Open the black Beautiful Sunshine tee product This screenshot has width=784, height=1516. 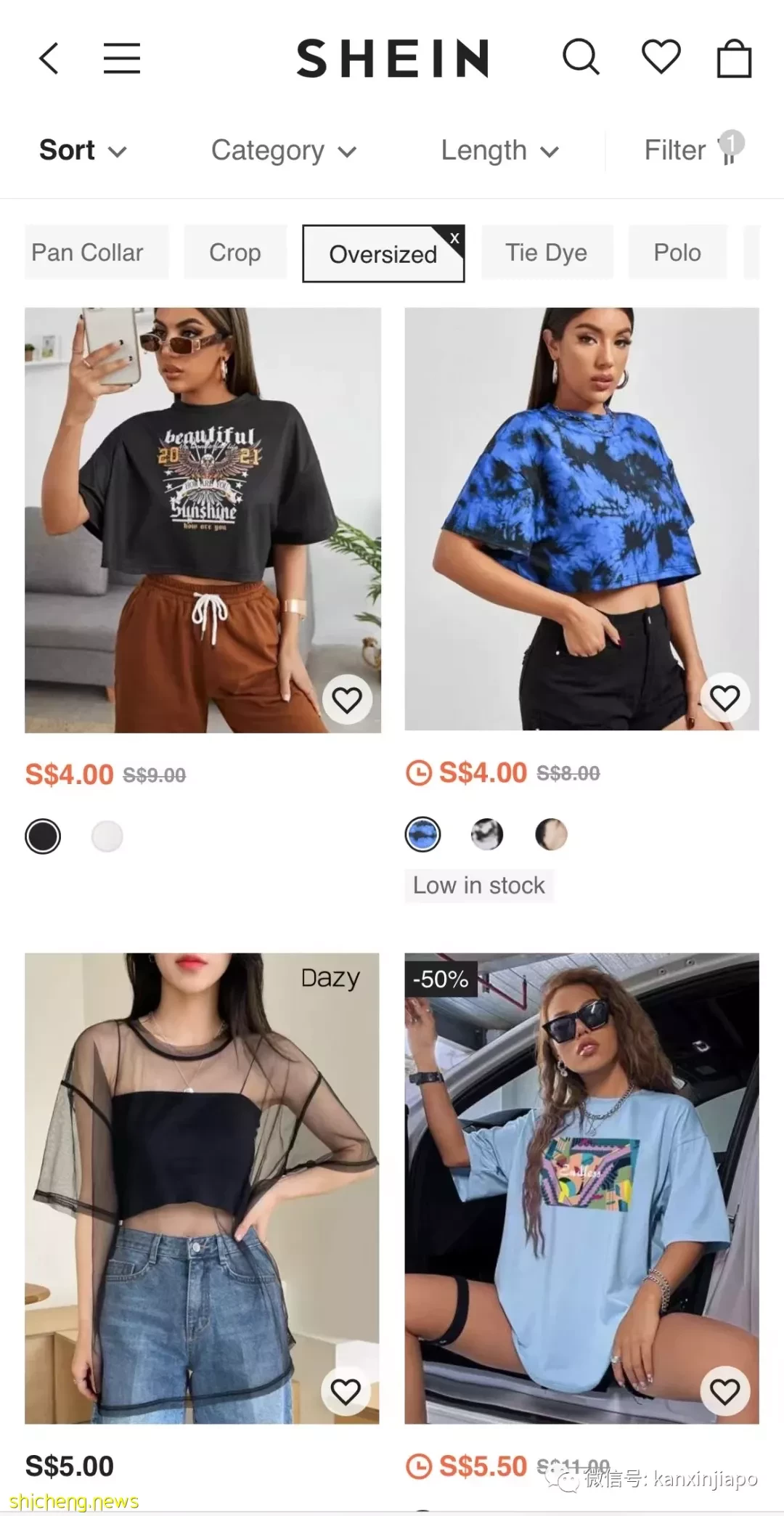click(203, 520)
